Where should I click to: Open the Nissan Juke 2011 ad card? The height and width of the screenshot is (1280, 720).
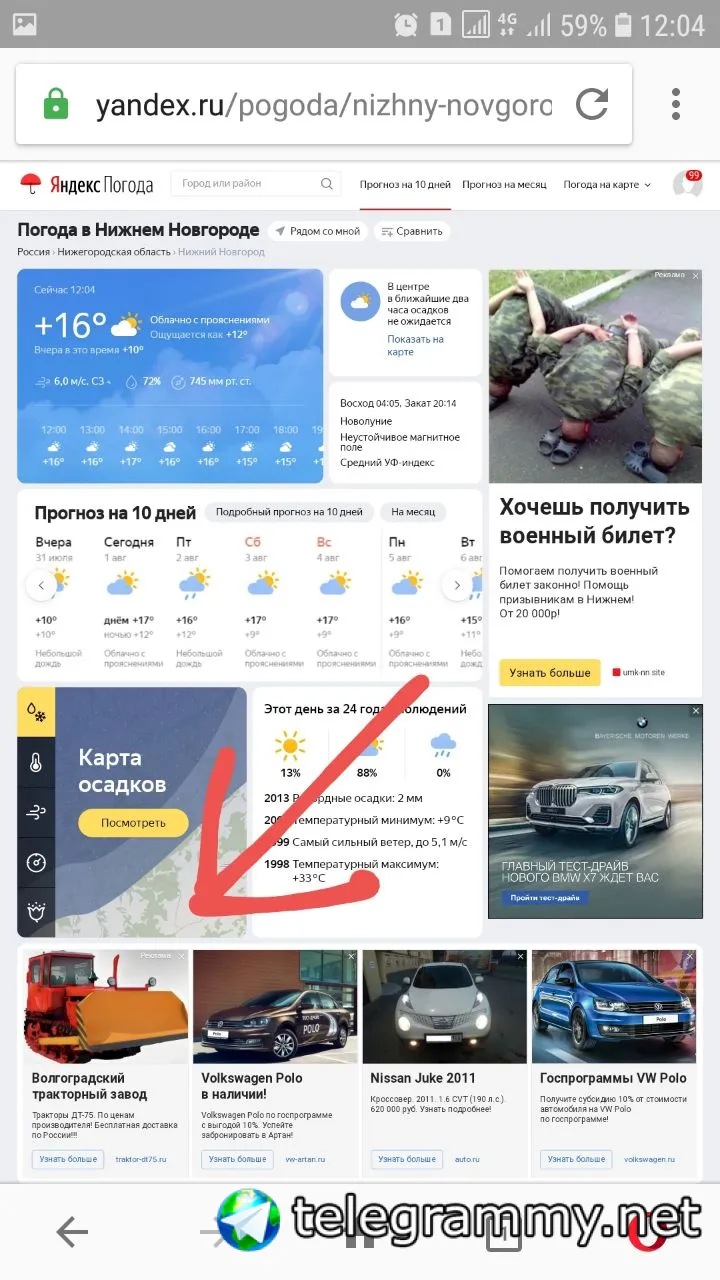click(444, 1060)
